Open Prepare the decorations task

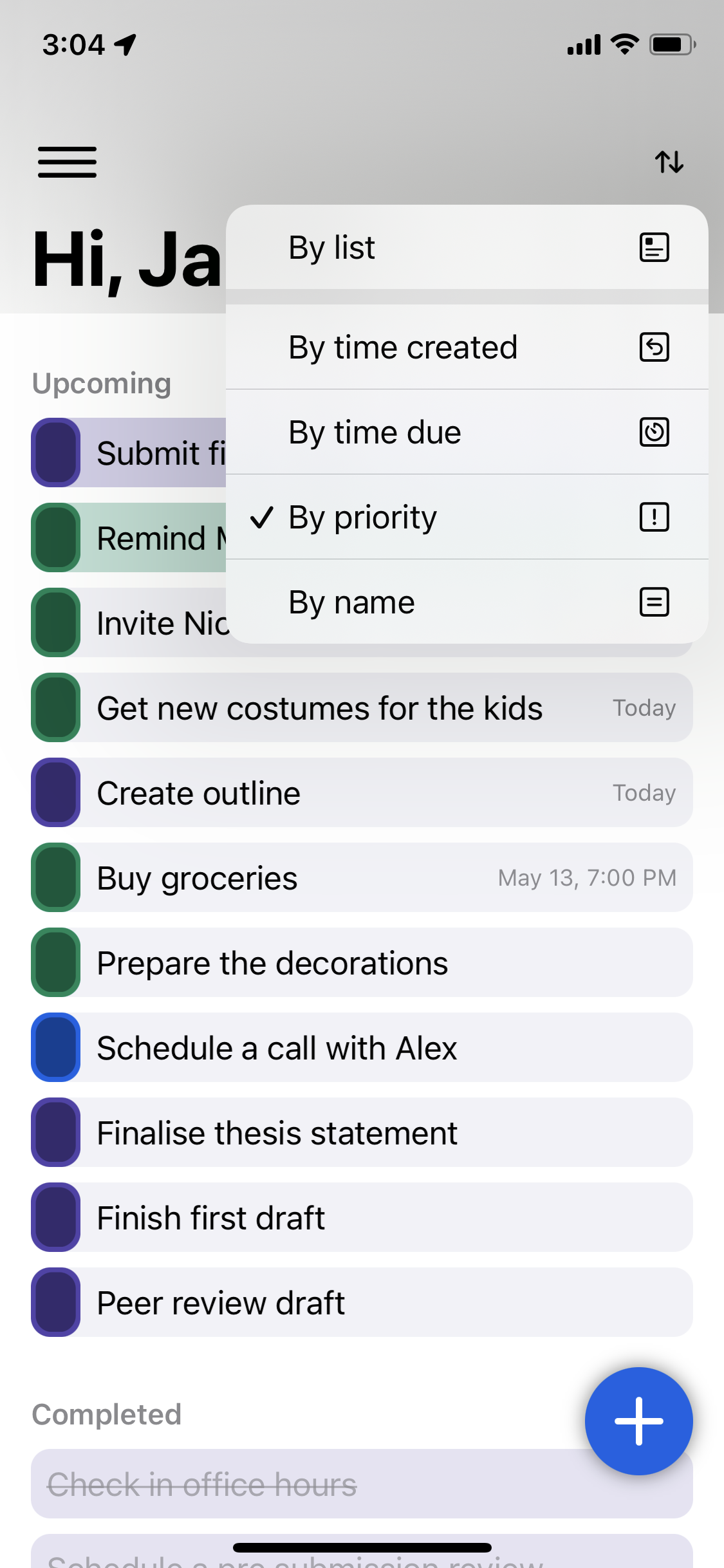coord(360,963)
